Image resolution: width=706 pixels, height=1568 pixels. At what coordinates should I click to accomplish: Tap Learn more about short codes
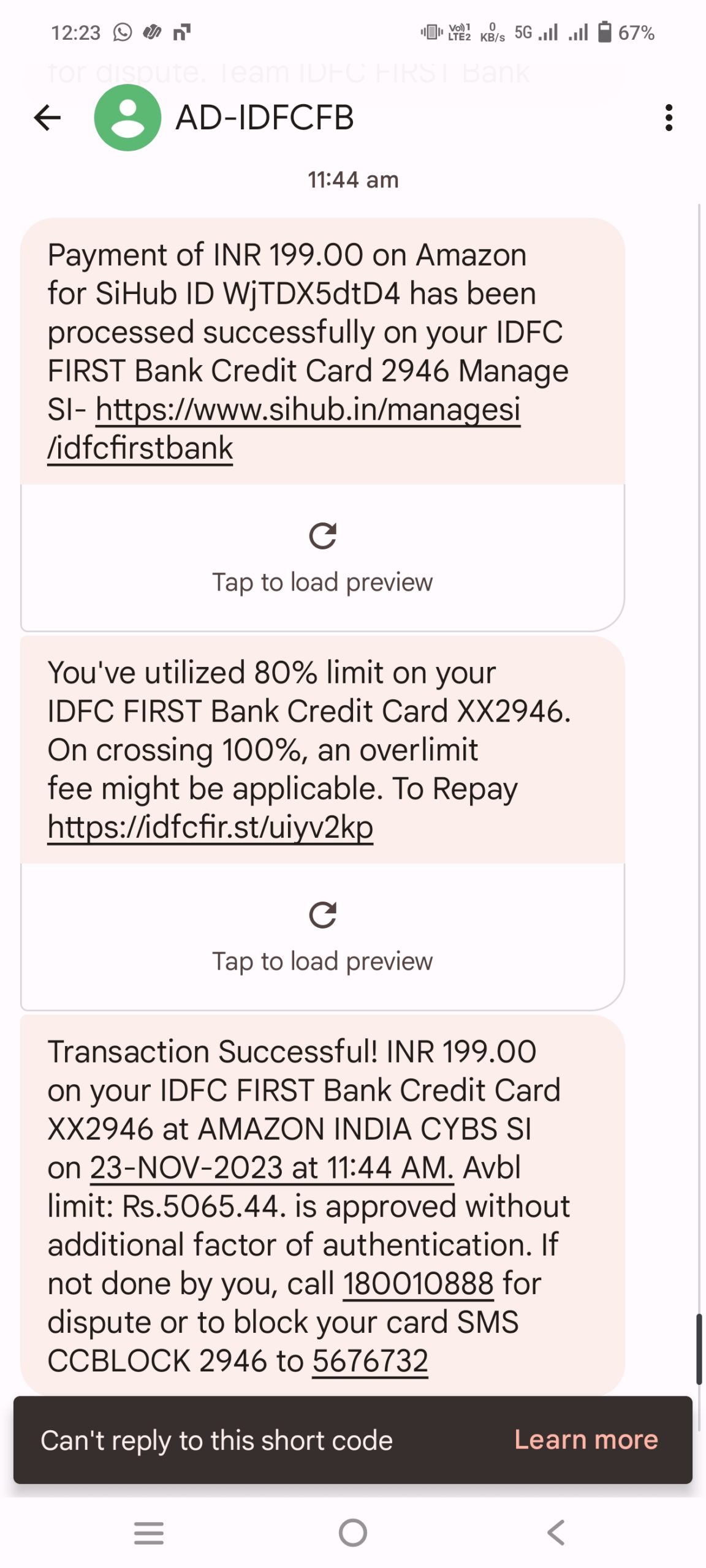click(x=586, y=1439)
